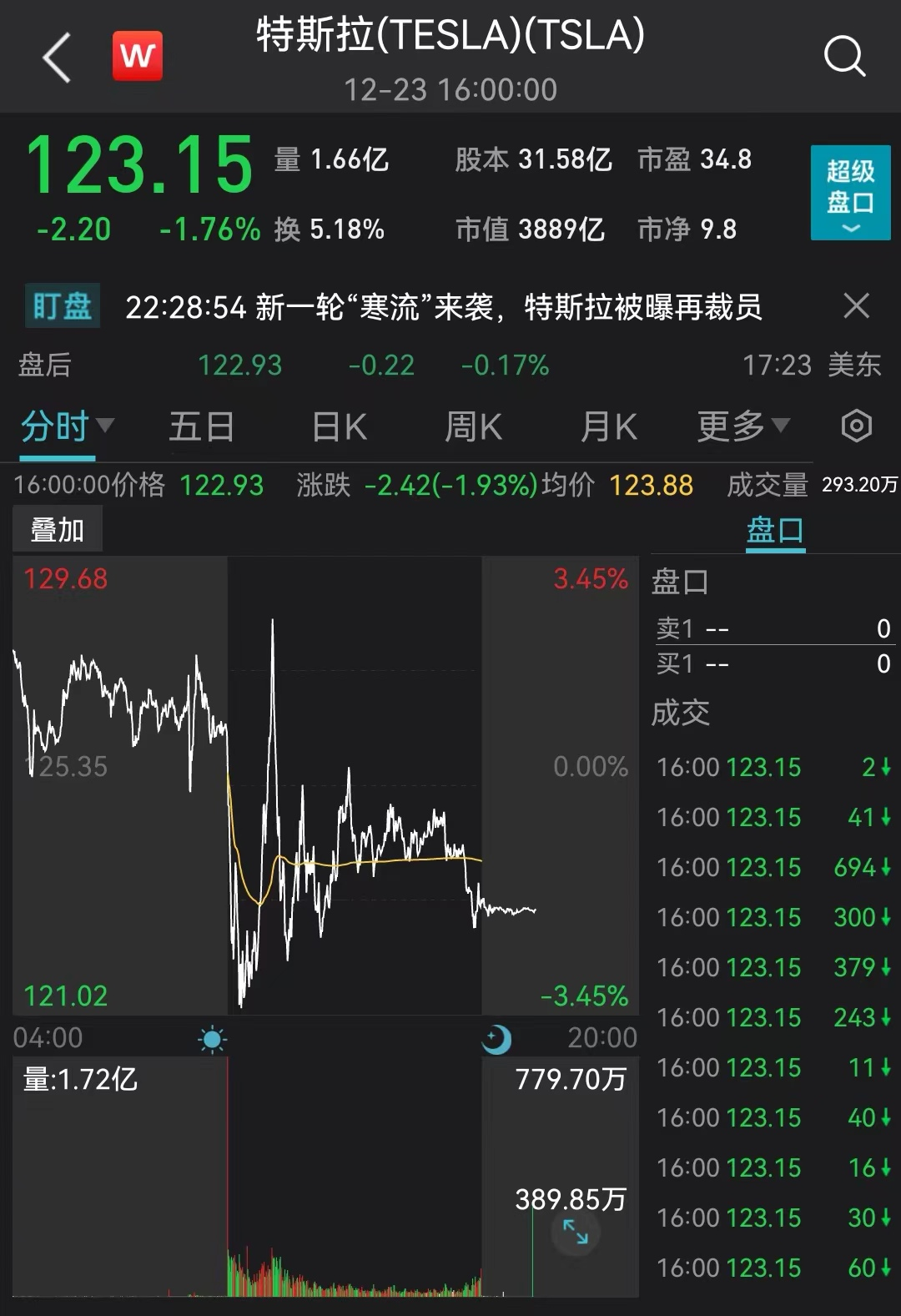Open the search magnifier icon

(844, 56)
